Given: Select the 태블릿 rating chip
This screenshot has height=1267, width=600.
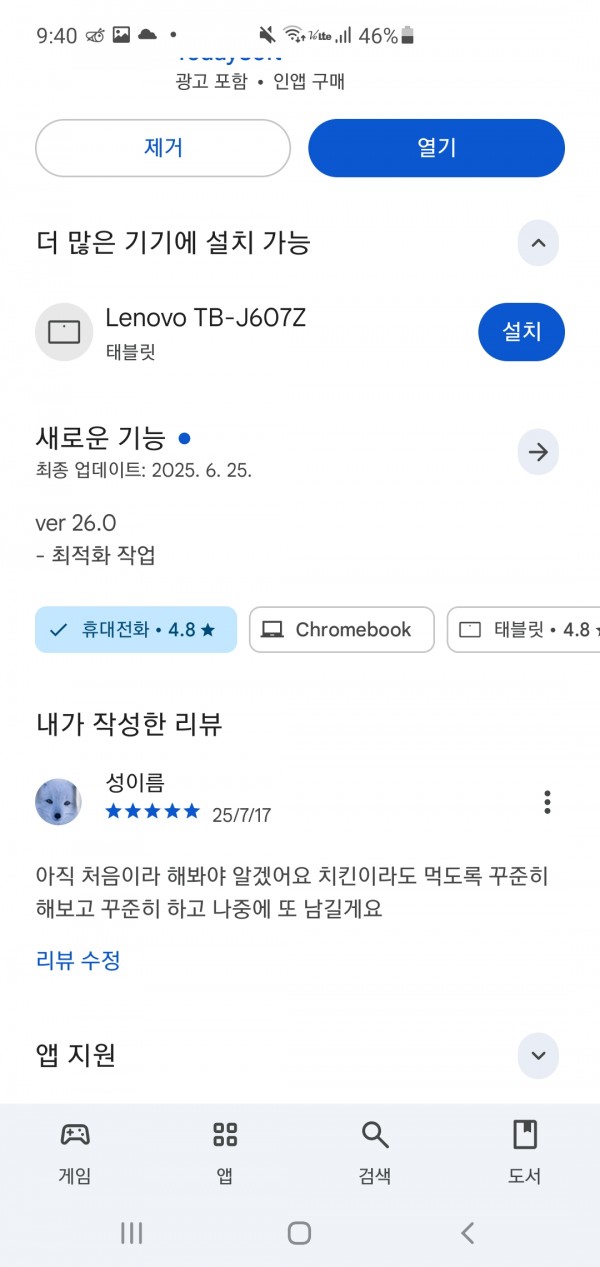Looking at the screenshot, I should [x=524, y=630].
